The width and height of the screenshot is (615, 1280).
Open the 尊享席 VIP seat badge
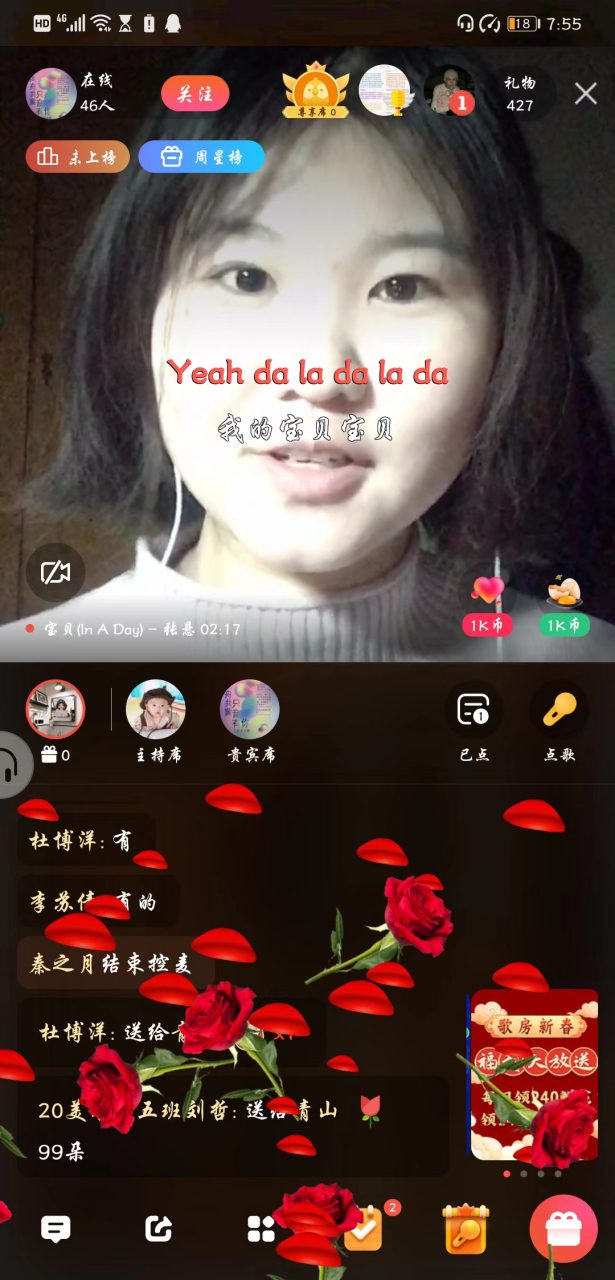316,91
